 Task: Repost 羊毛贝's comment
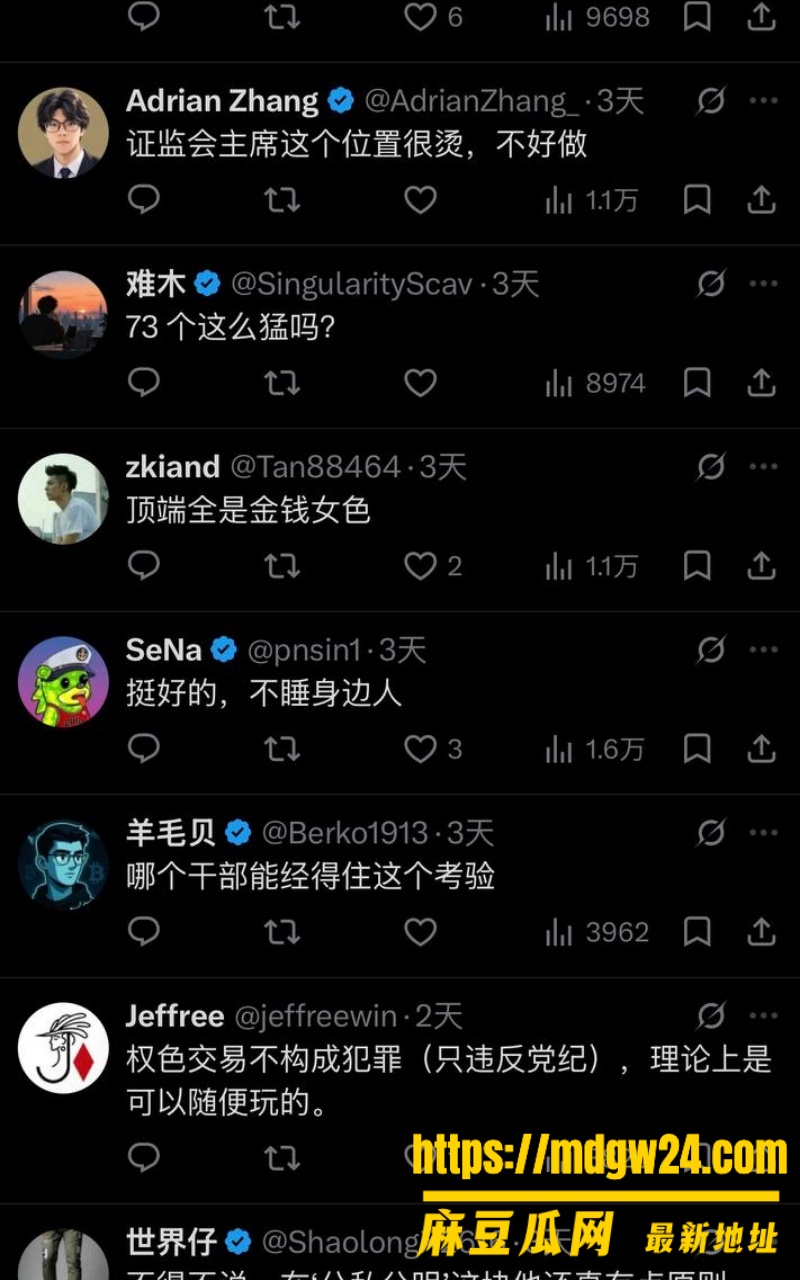[282, 932]
